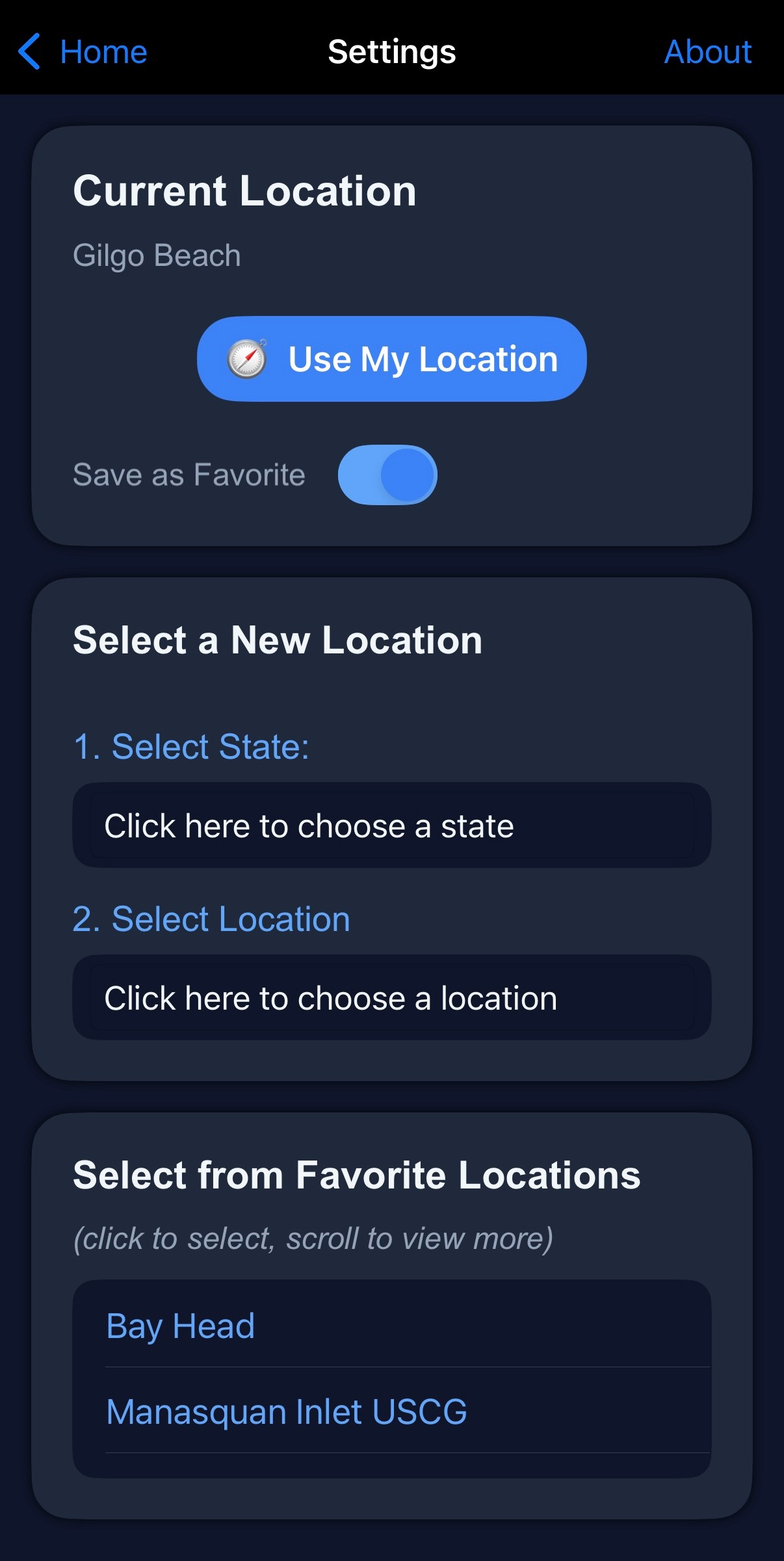Open the About page
The height and width of the screenshot is (1561, 784).
click(708, 51)
